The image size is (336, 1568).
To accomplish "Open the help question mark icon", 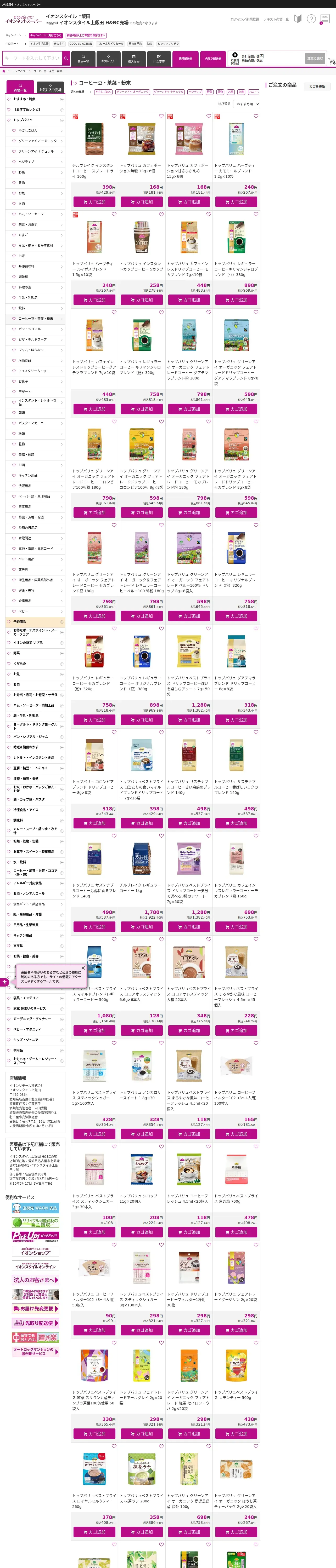I will 311,19.
